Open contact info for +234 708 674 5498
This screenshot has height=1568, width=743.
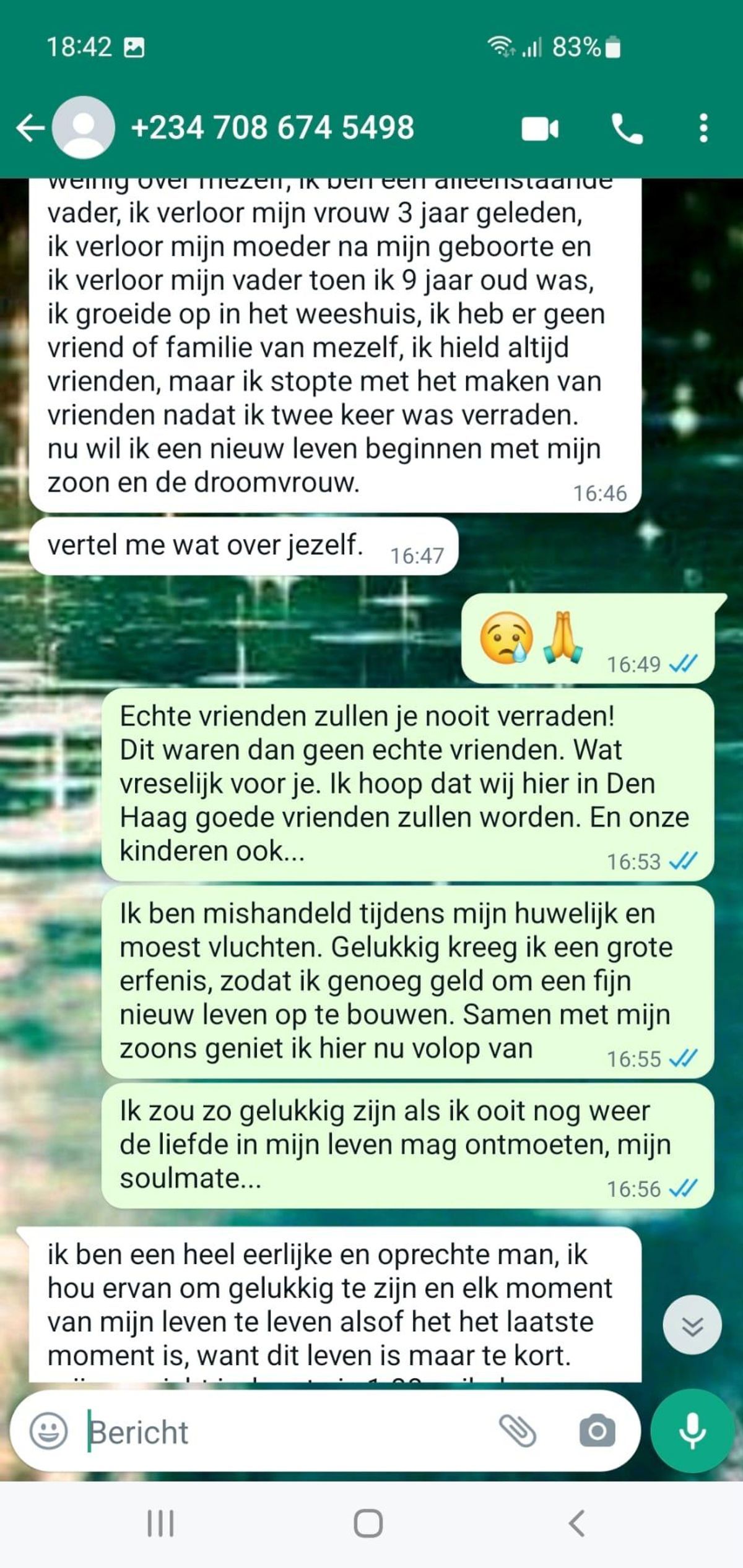pyautogui.click(x=272, y=128)
